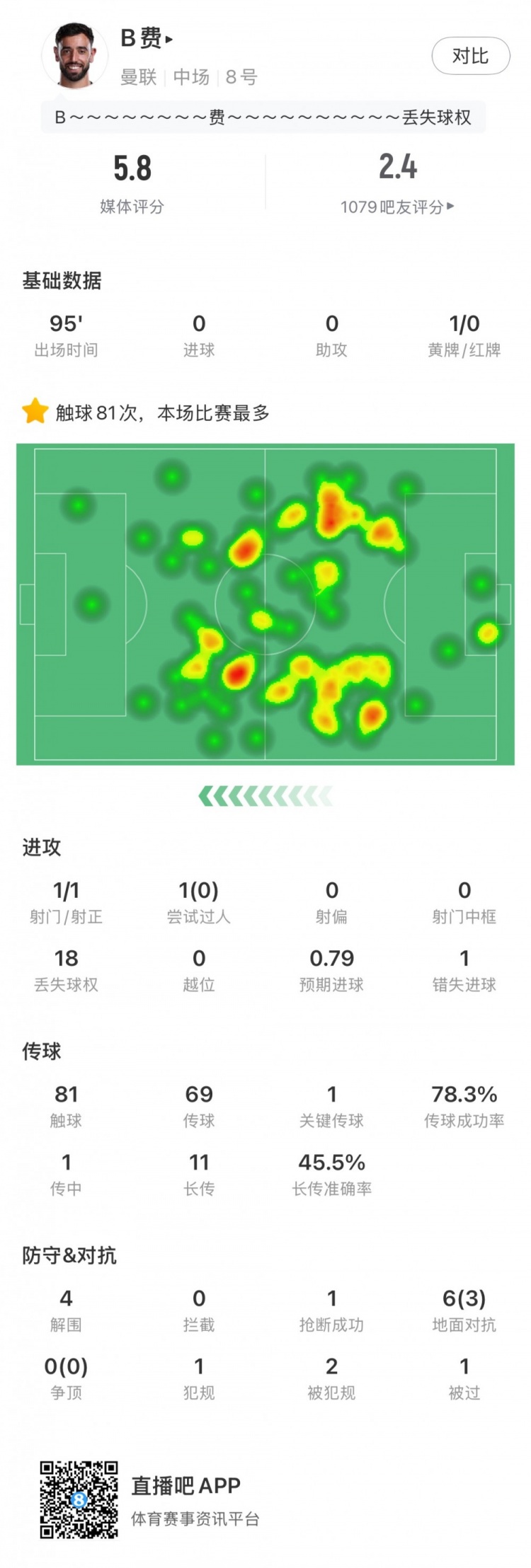The height and width of the screenshot is (1568, 531).
Task: Click the 预期进球 0.79 stat
Action: [x=332, y=969]
